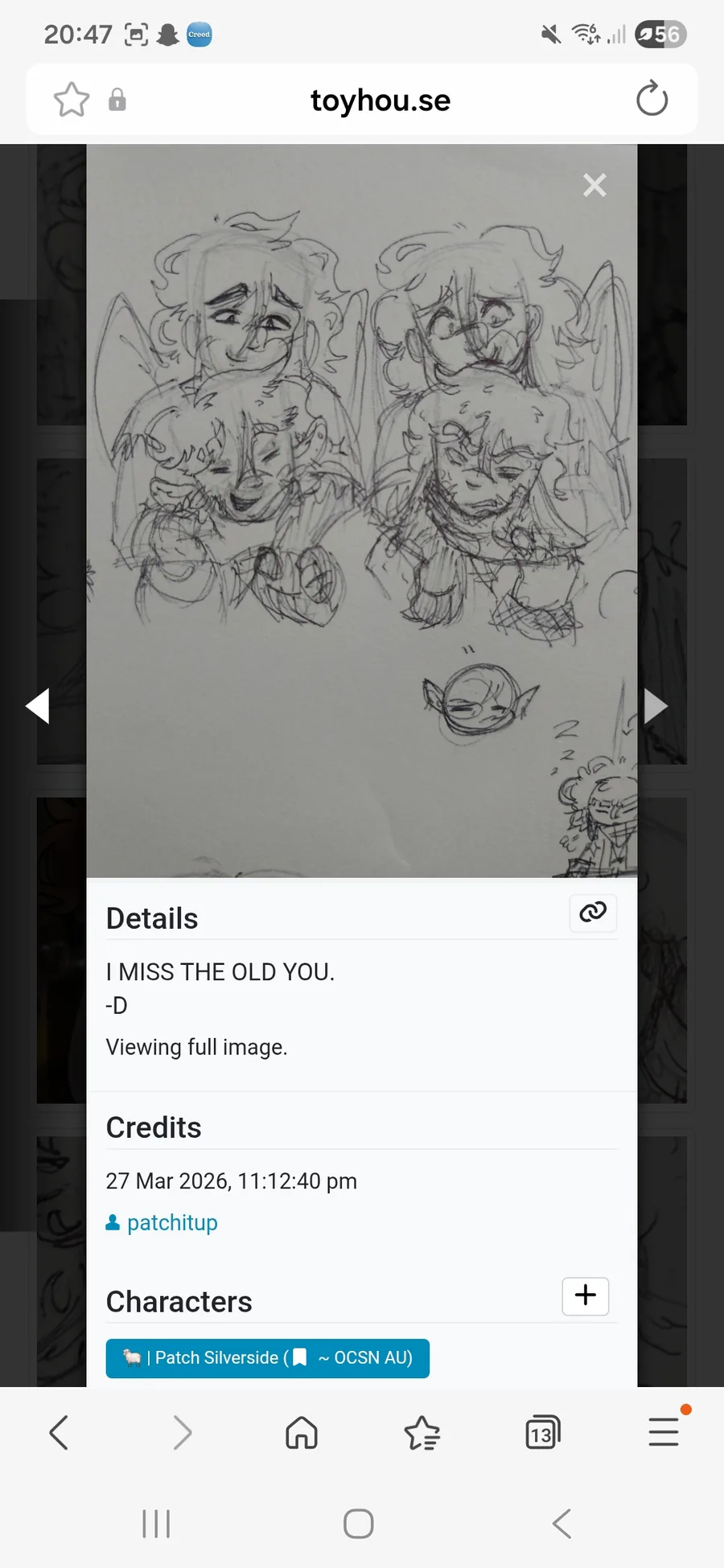
Task: Copy the image link via chain icon
Action: 593,913
